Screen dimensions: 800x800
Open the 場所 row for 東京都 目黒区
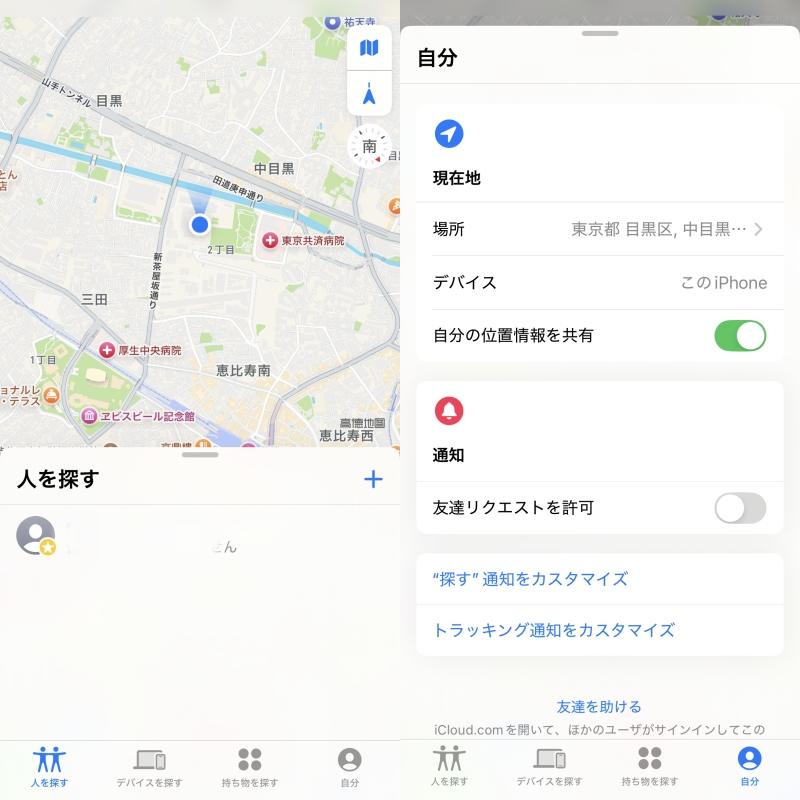tap(599, 229)
